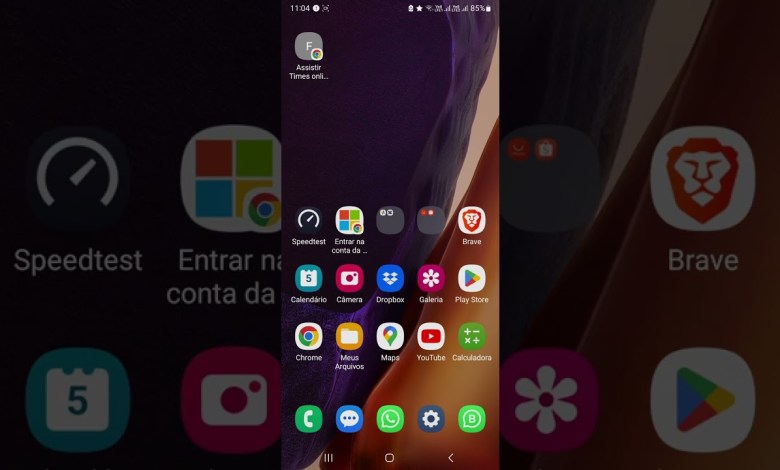The height and width of the screenshot is (470, 780).
Task: Tap the recent apps navigation button
Action: [328, 458]
